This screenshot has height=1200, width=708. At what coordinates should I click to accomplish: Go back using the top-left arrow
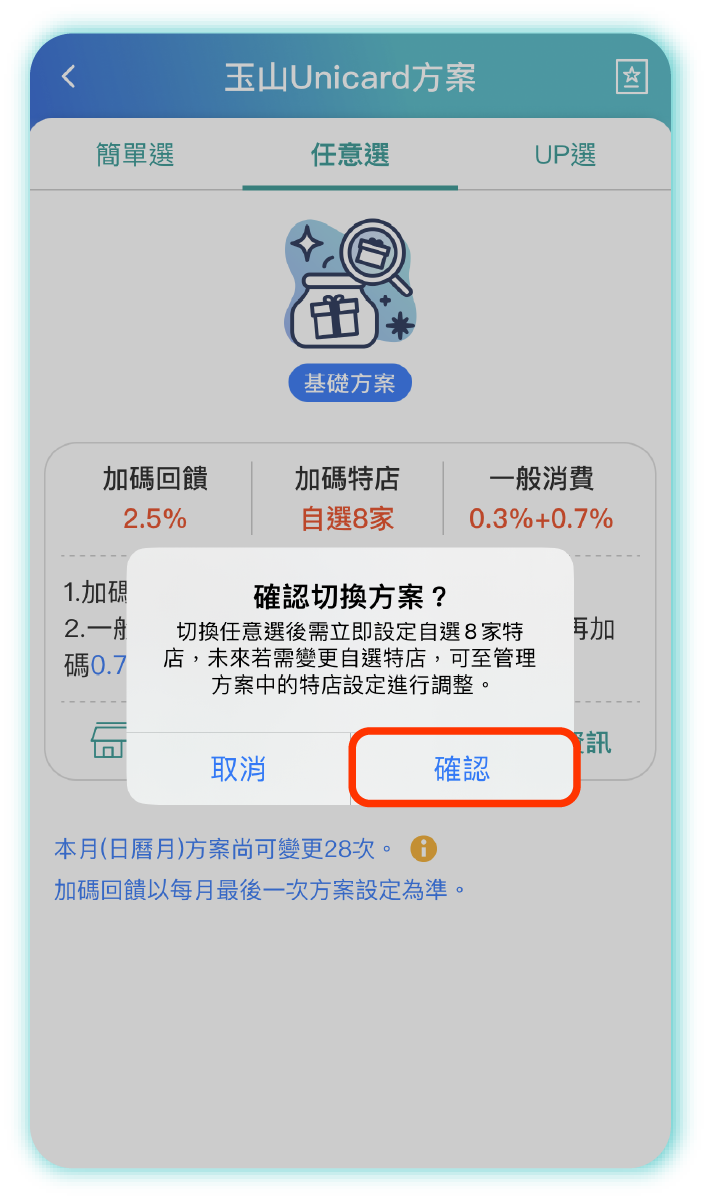(x=68, y=77)
